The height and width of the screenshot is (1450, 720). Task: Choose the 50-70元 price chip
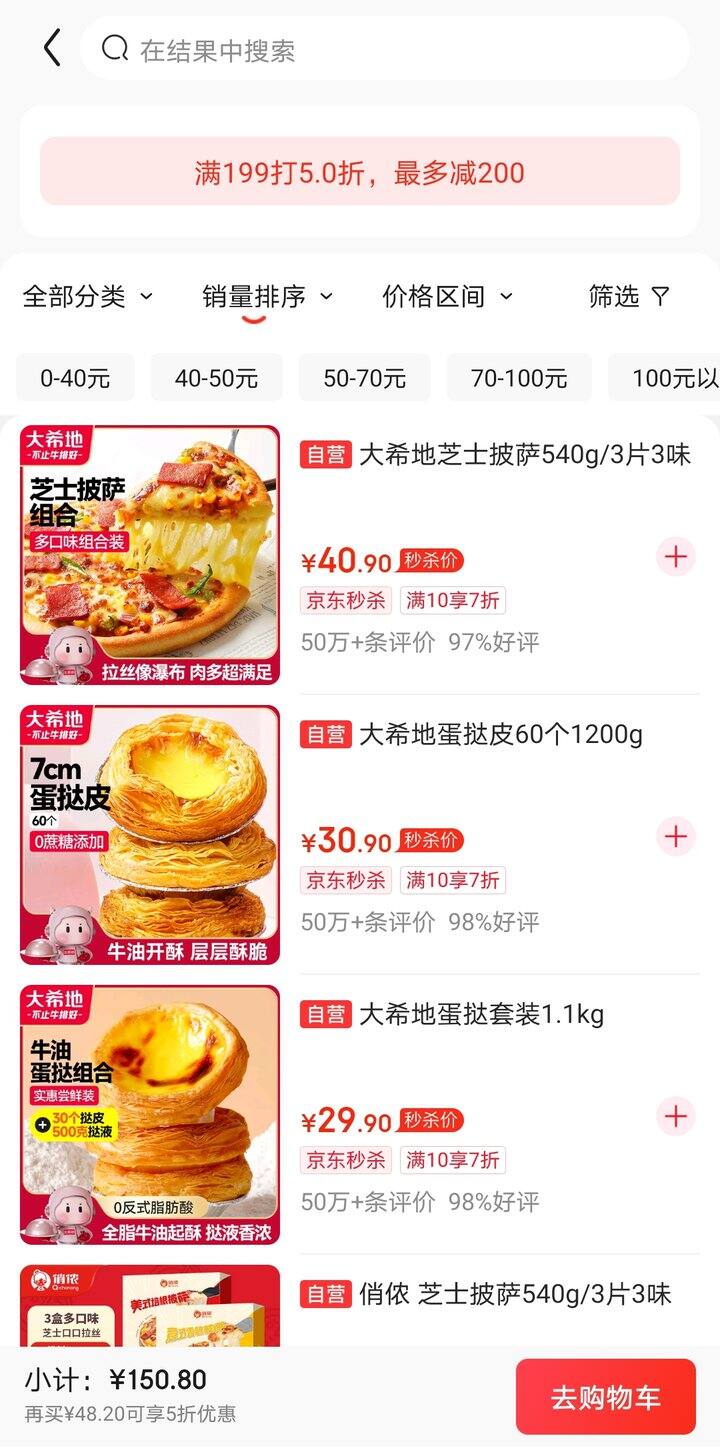pyautogui.click(x=364, y=378)
